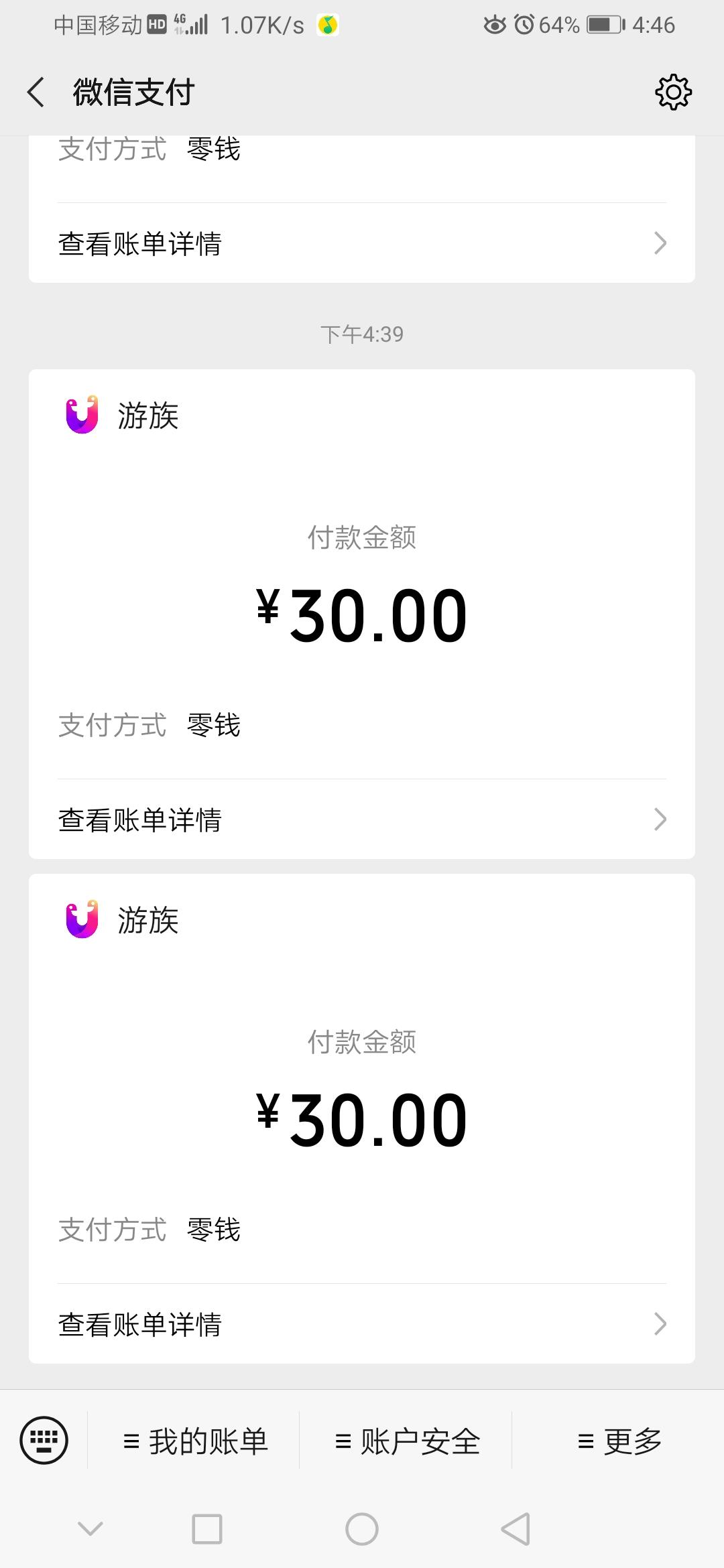Open the settings gear icon
The width and height of the screenshot is (724, 1568).
click(673, 92)
